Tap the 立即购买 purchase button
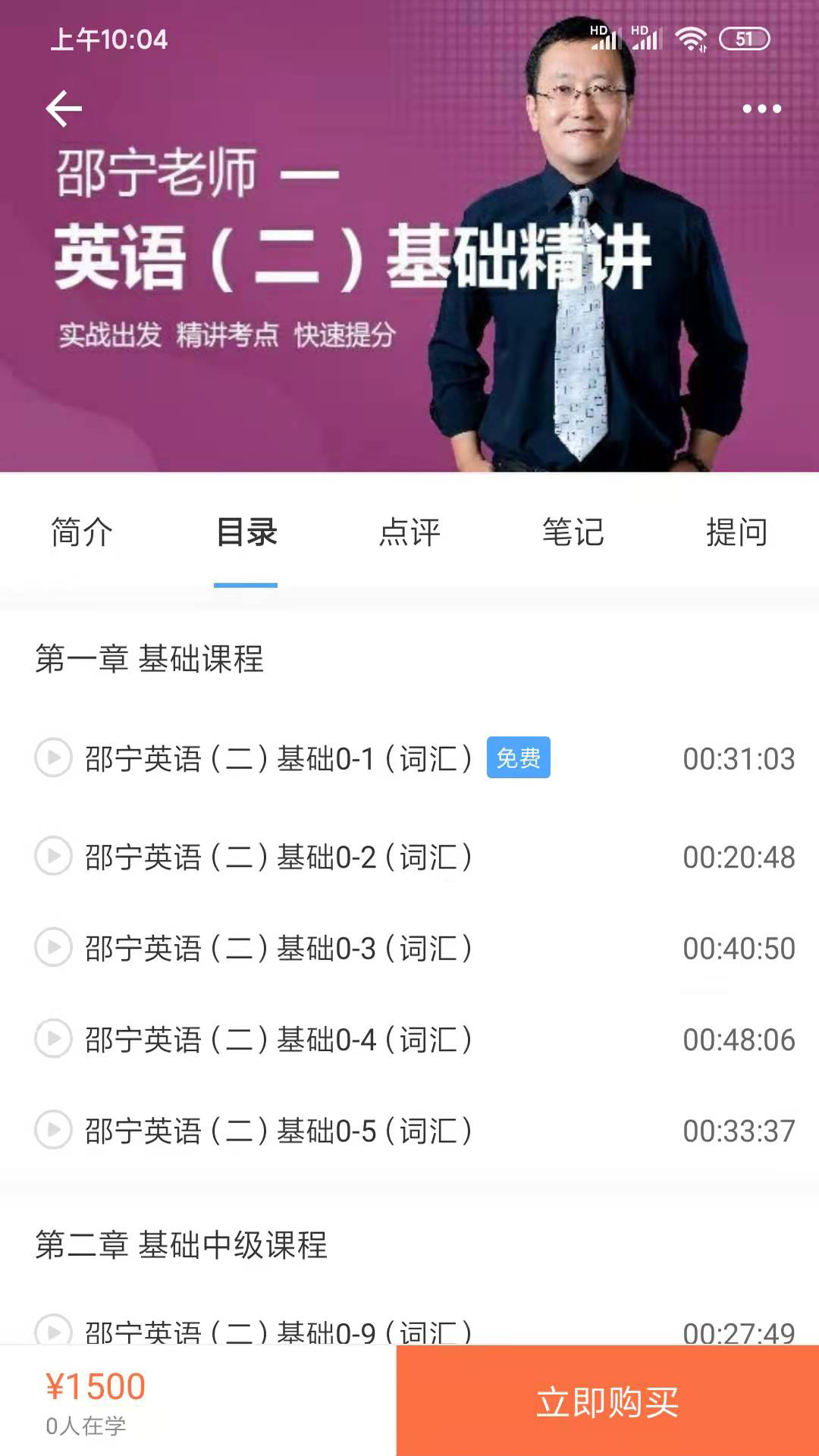The height and width of the screenshot is (1456, 819). coord(607,1399)
